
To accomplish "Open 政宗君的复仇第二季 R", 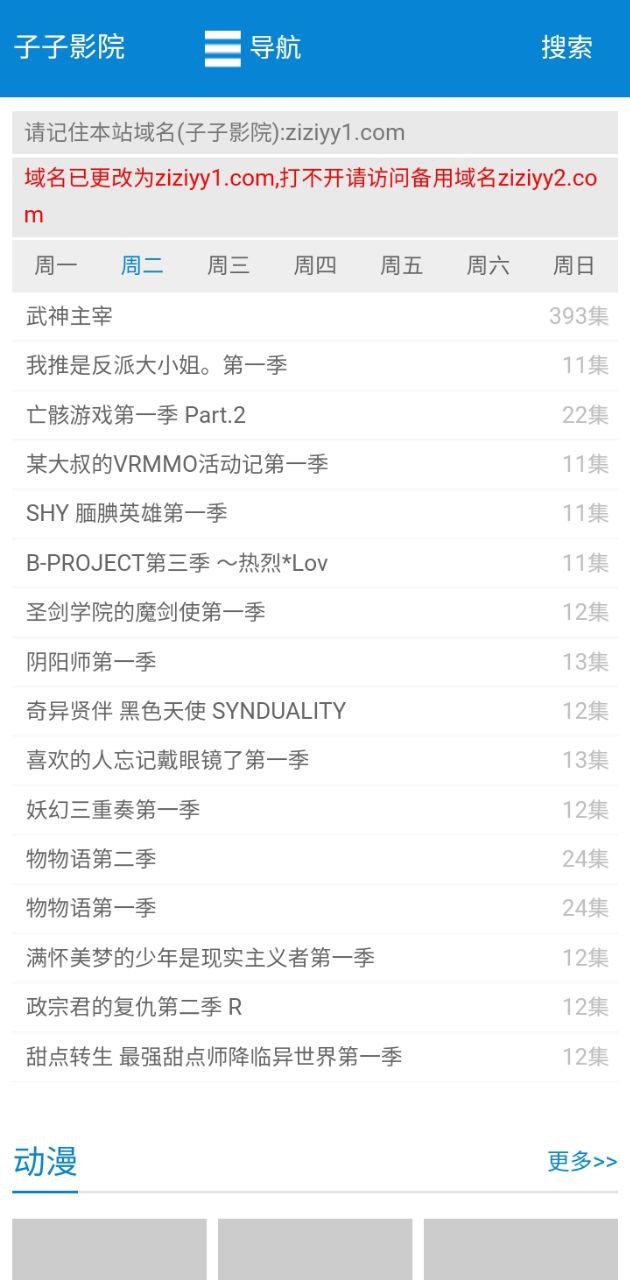I will 134,1008.
